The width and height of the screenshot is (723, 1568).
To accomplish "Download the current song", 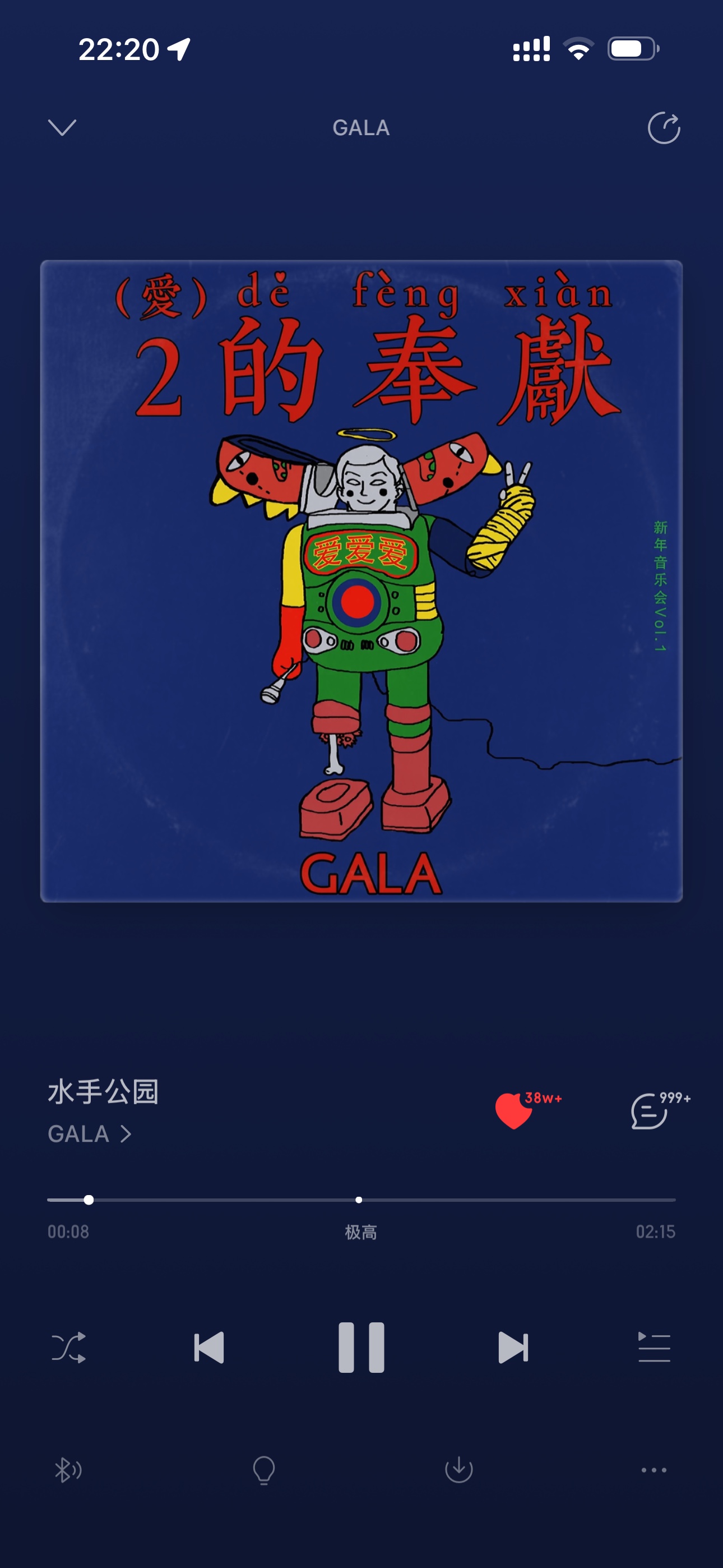I will (459, 1470).
